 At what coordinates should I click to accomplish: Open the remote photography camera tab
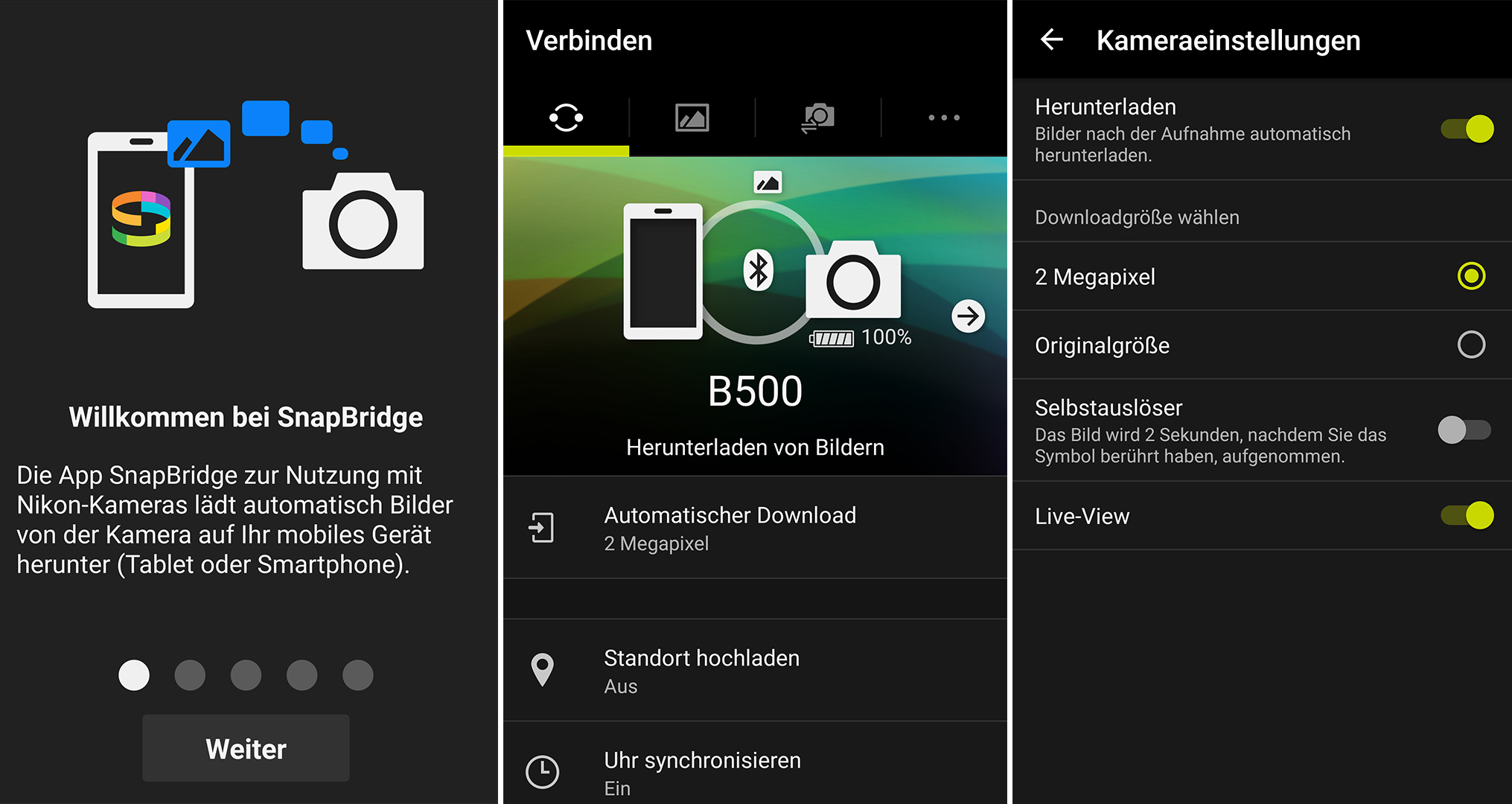click(817, 118)
